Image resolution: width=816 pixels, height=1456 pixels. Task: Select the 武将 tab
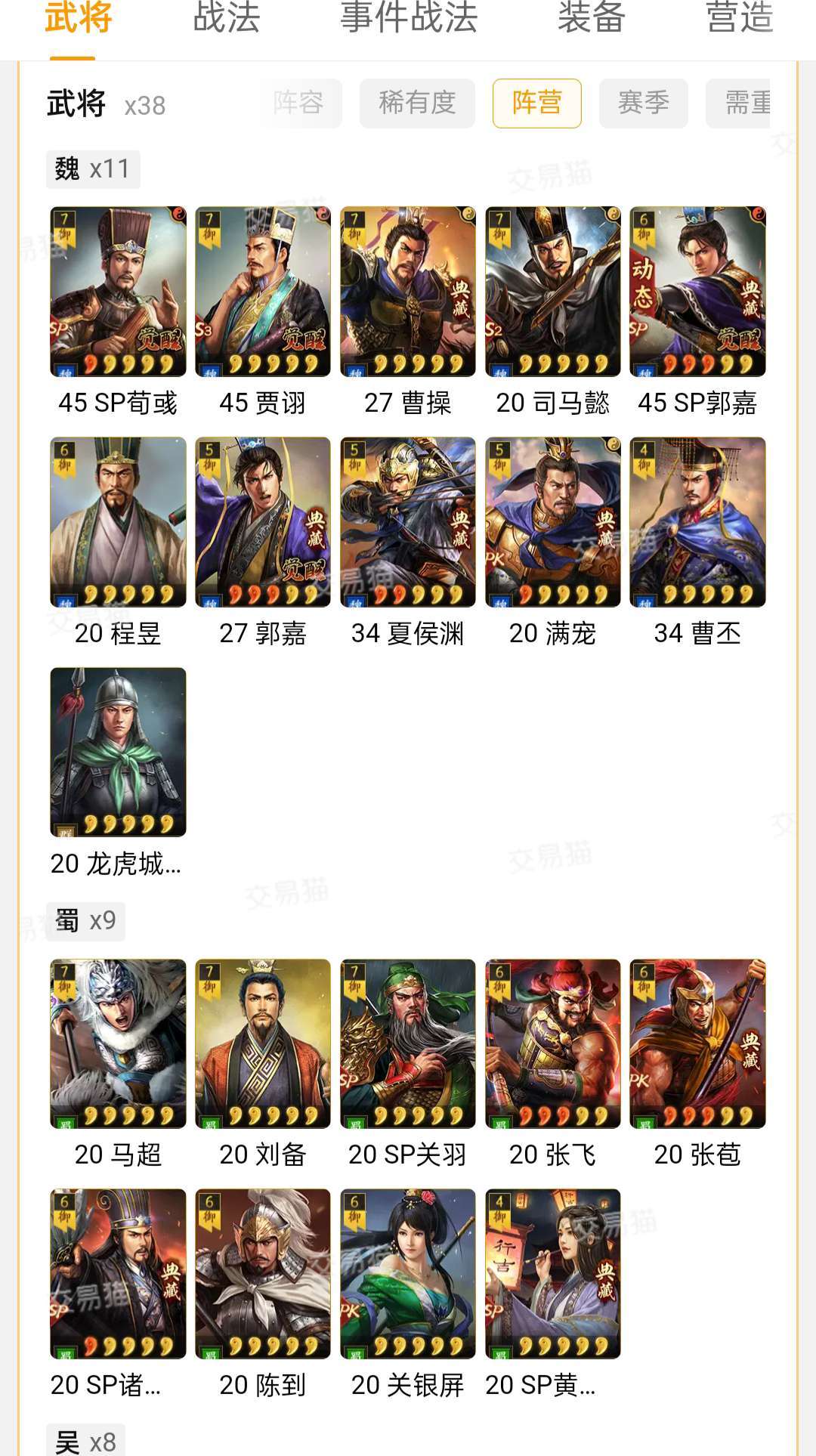[x=78, y=18]
